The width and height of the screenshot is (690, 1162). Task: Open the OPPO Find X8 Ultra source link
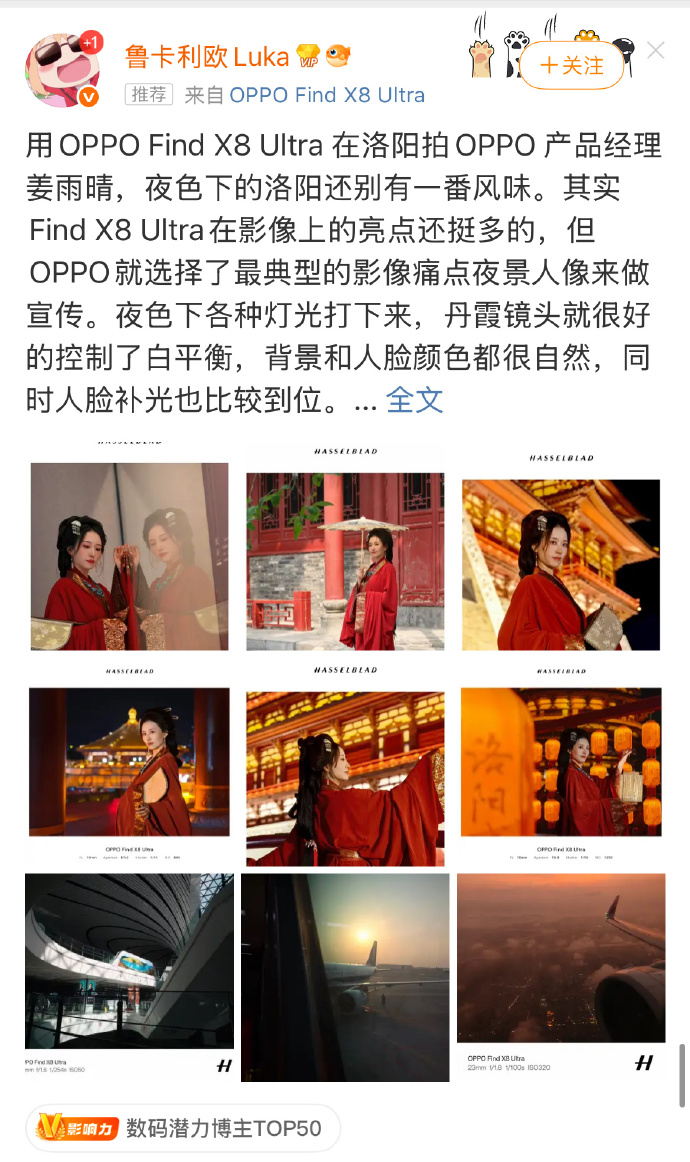click(327, 95)
